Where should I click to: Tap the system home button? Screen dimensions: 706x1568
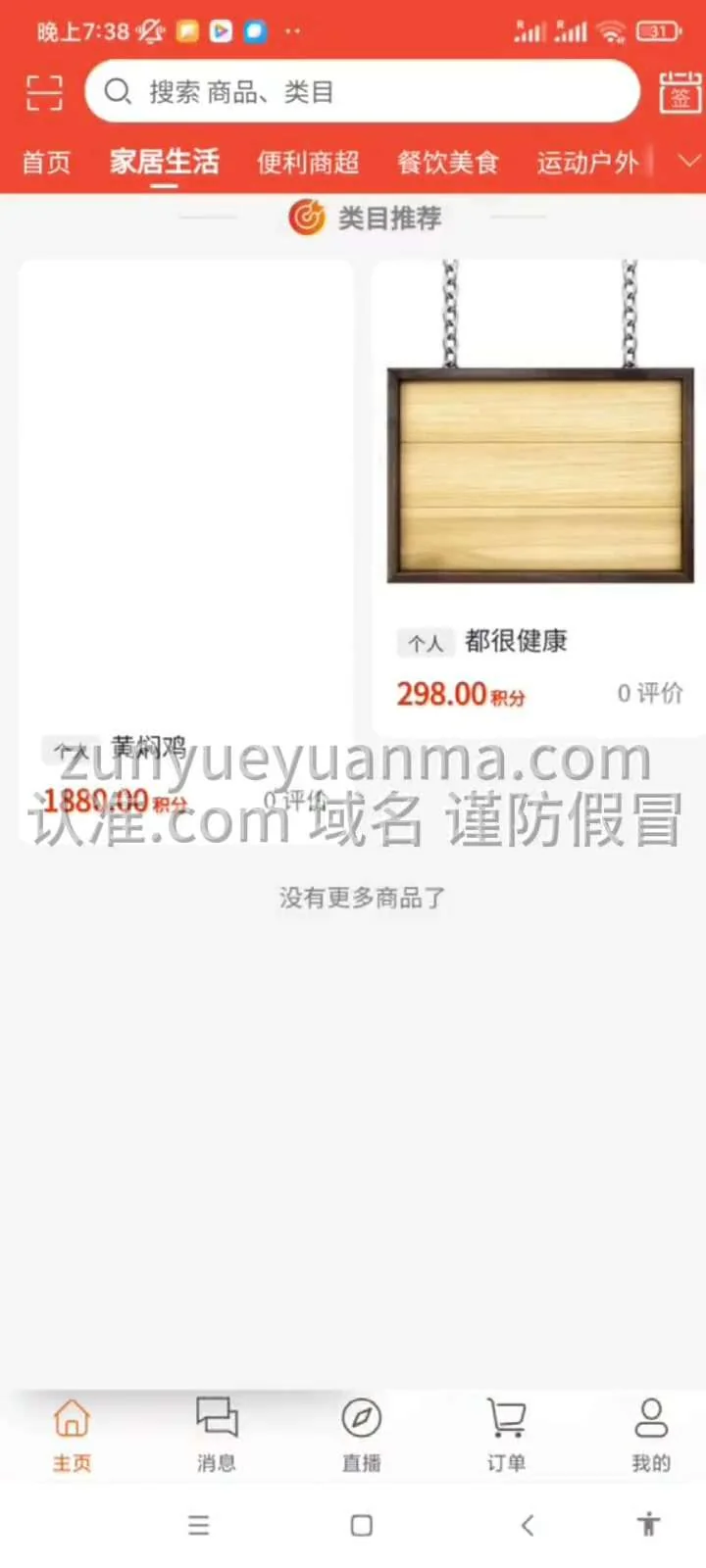[361, 1525]
